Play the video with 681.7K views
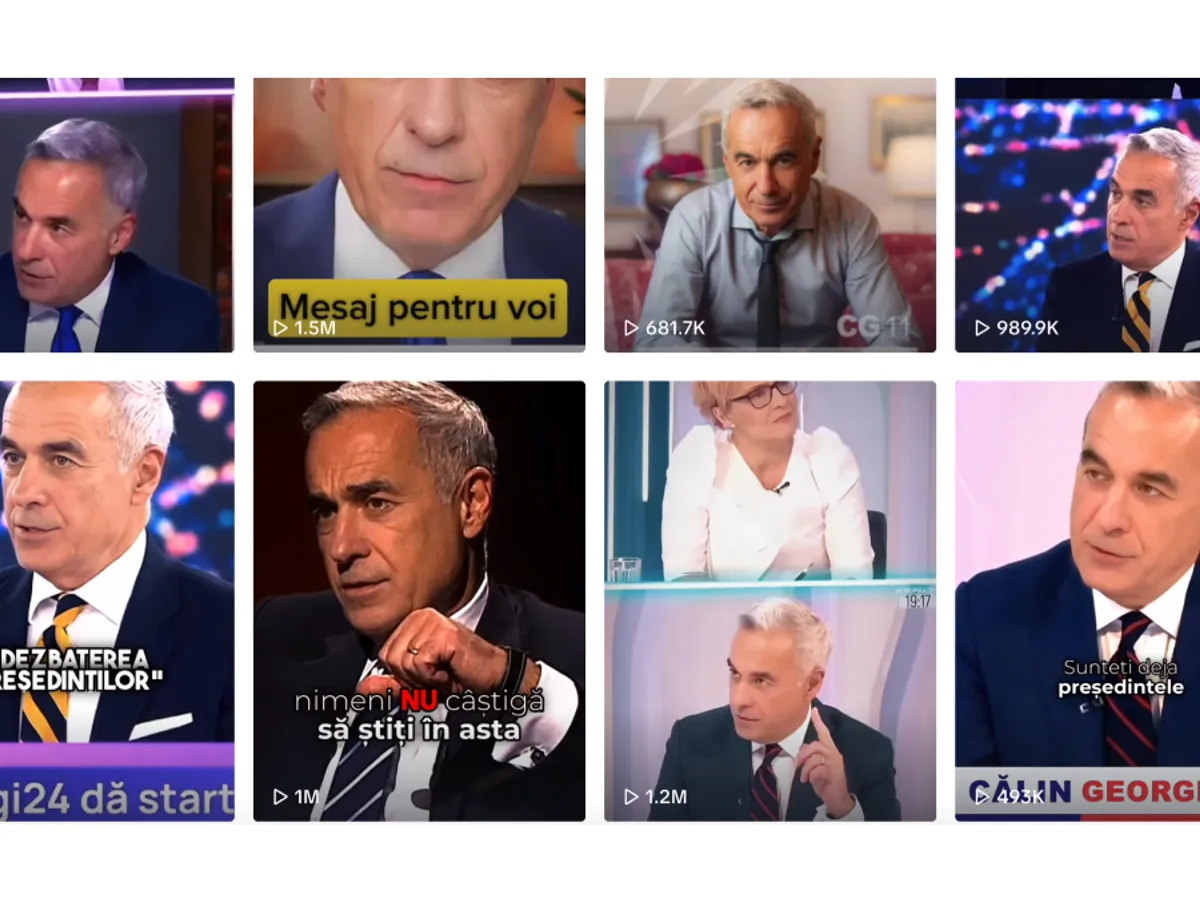 coord(770,215)
